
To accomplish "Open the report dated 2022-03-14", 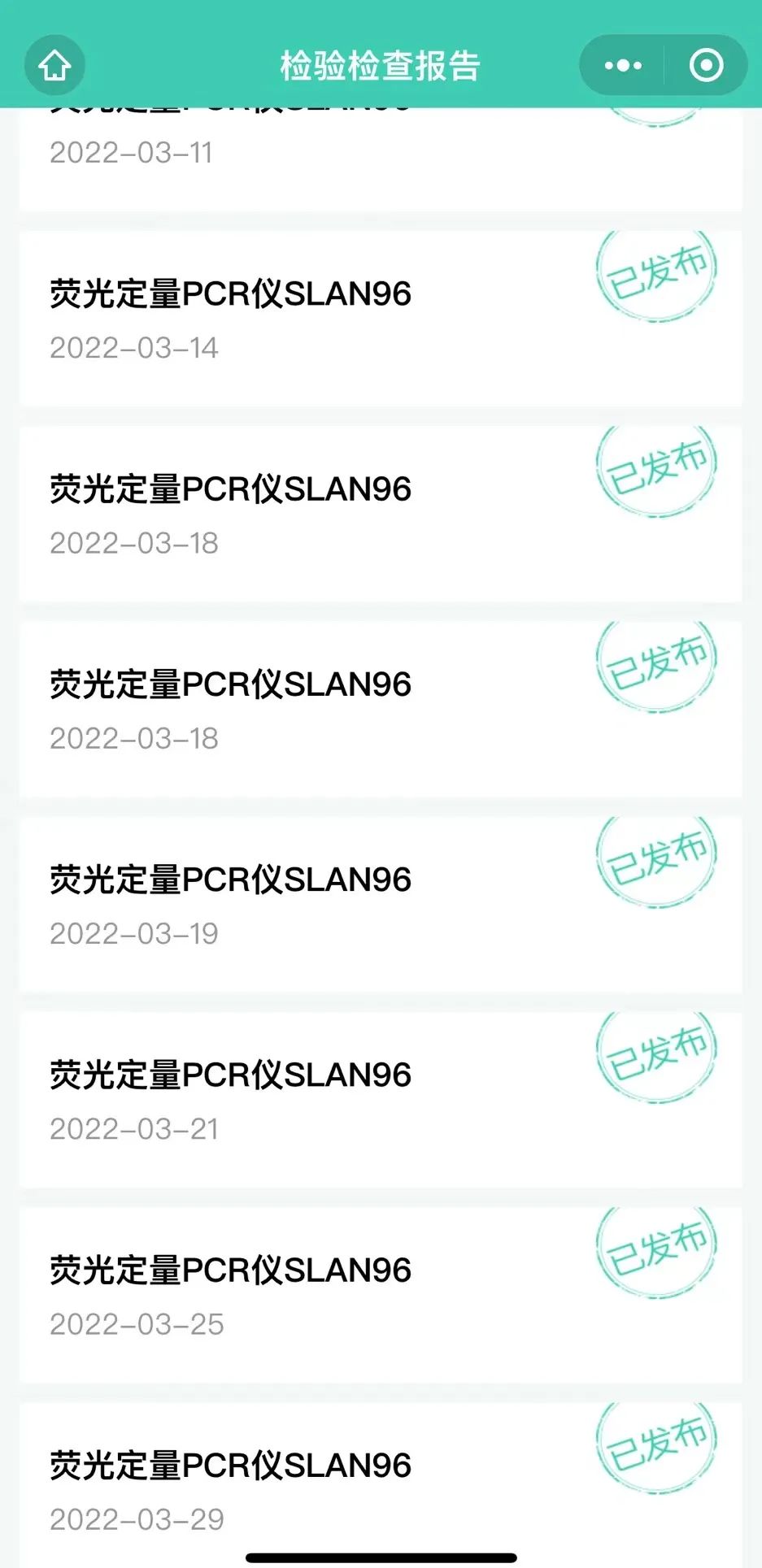I will coord(381,319).
